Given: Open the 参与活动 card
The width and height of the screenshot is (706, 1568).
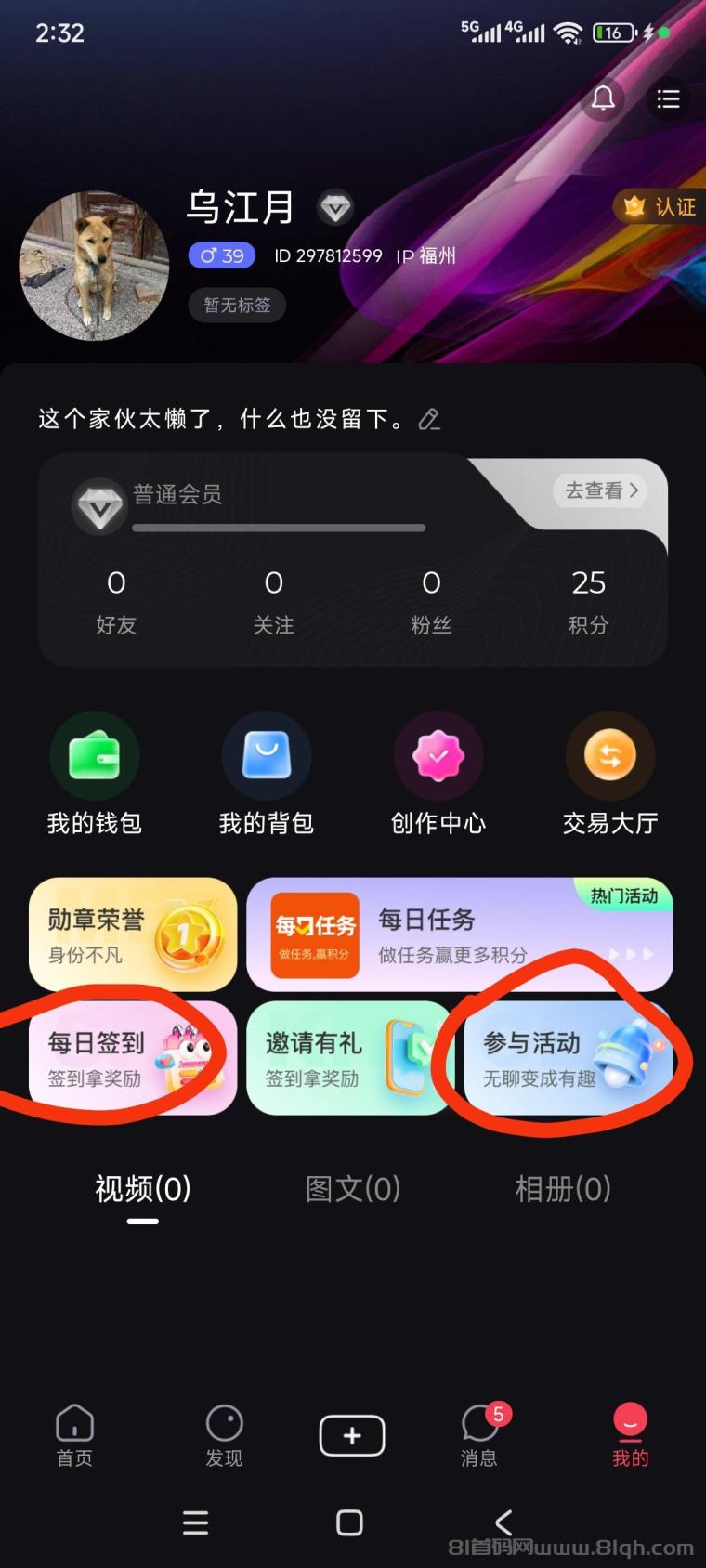Looking at the screenshot, I should 567,1058.
